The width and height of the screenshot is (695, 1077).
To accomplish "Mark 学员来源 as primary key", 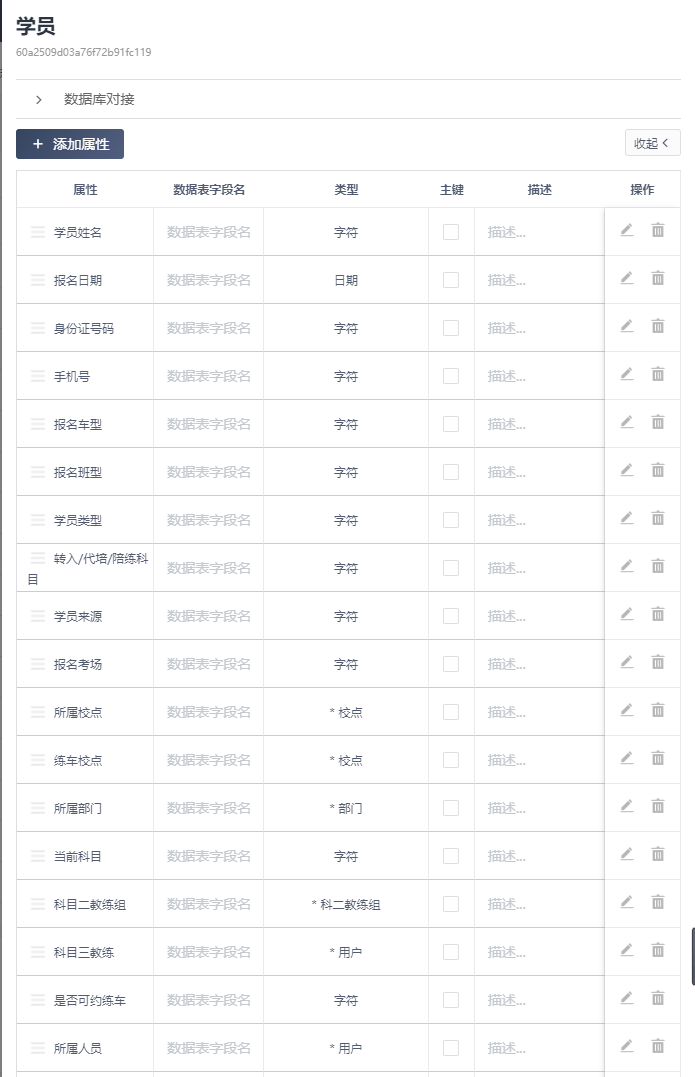I will [451, 616].
